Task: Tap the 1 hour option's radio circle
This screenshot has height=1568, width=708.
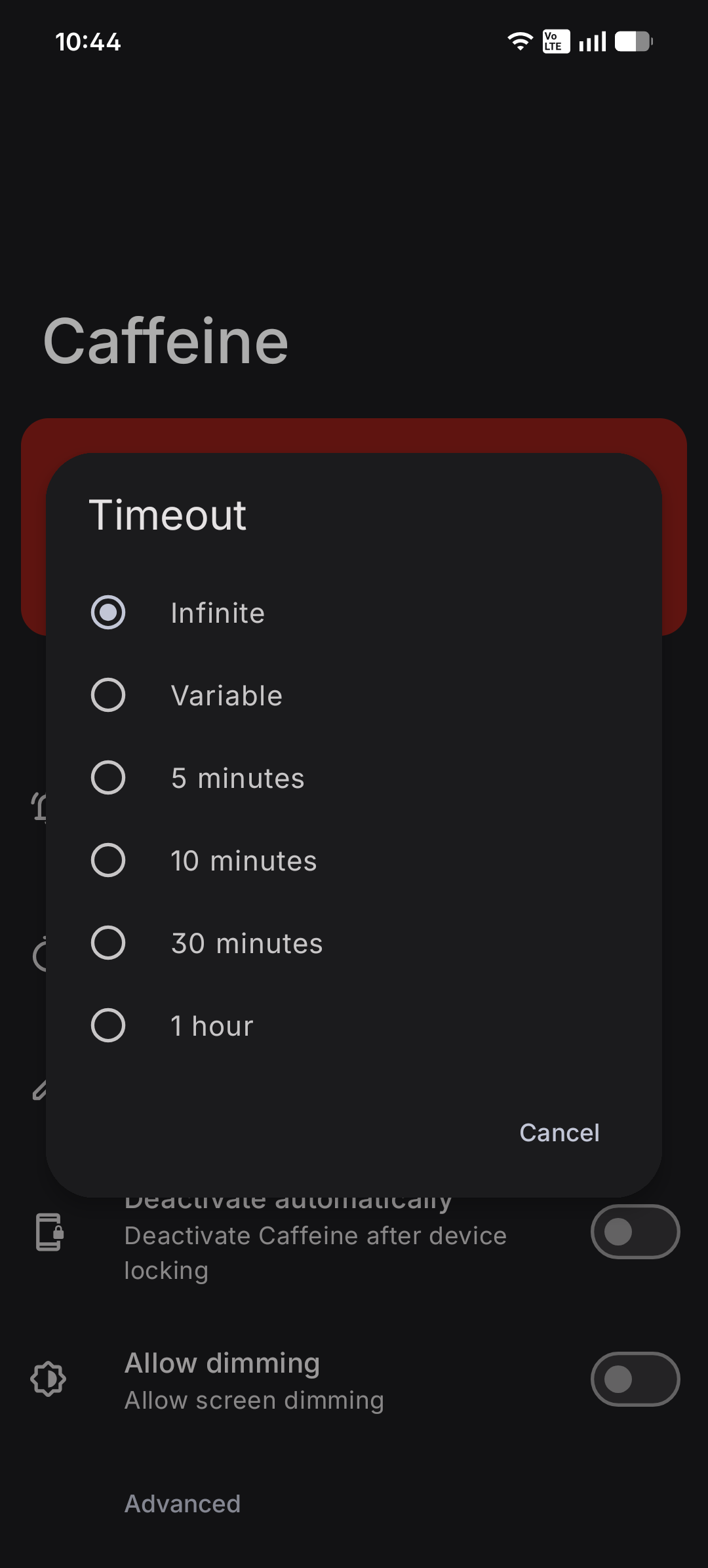Action: tap(109, 1025)
